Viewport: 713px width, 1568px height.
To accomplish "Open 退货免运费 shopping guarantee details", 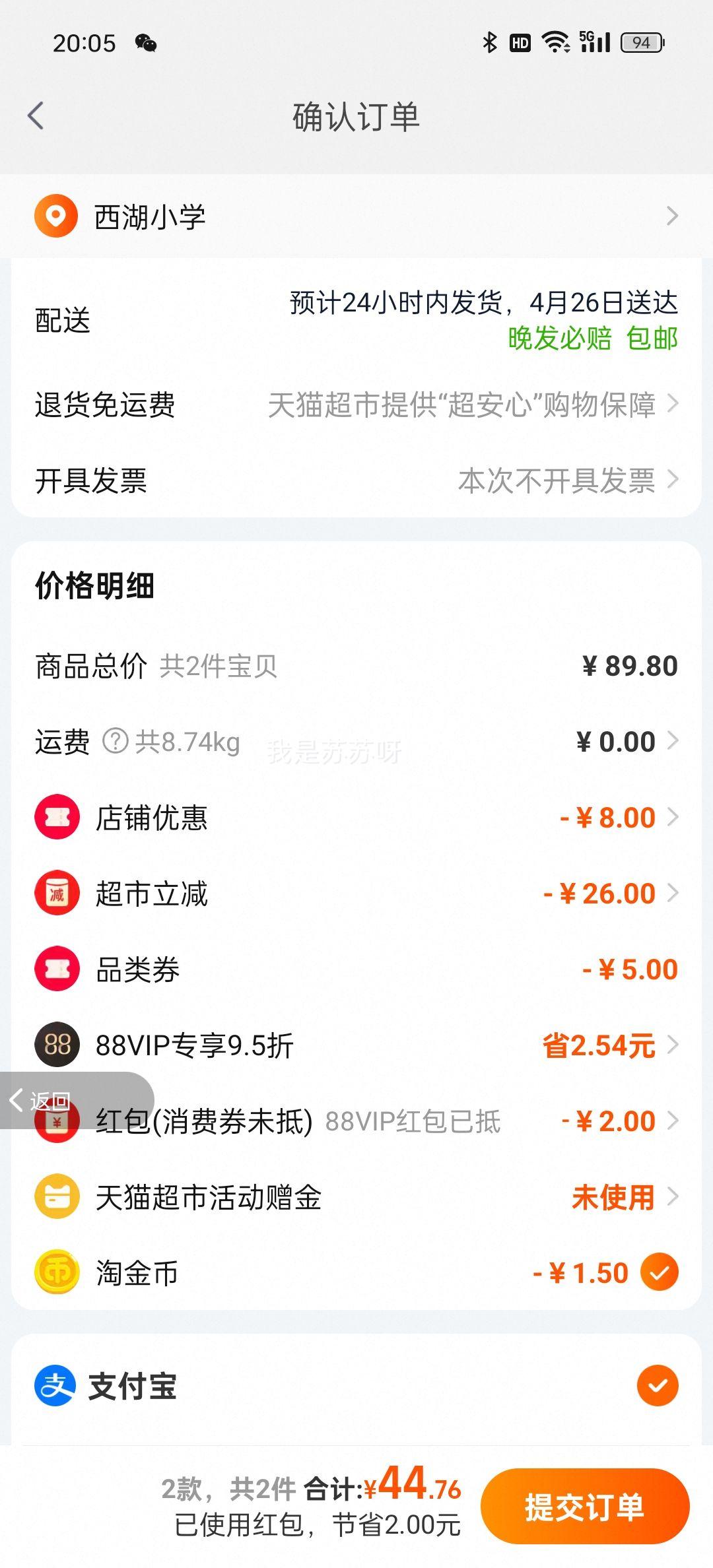I will (356, 404).
